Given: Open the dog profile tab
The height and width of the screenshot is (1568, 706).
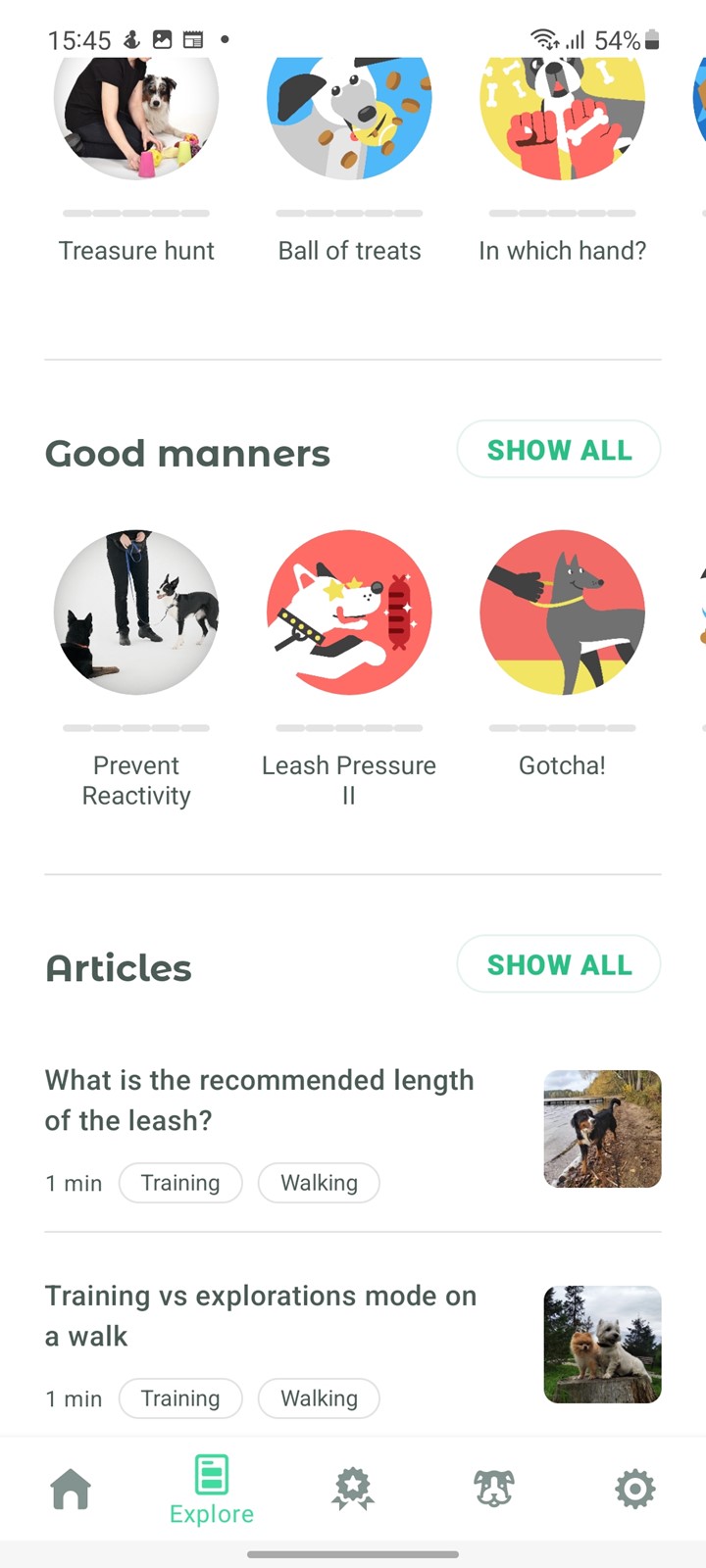Looking at the screenshot, I should pos(494,1490).
